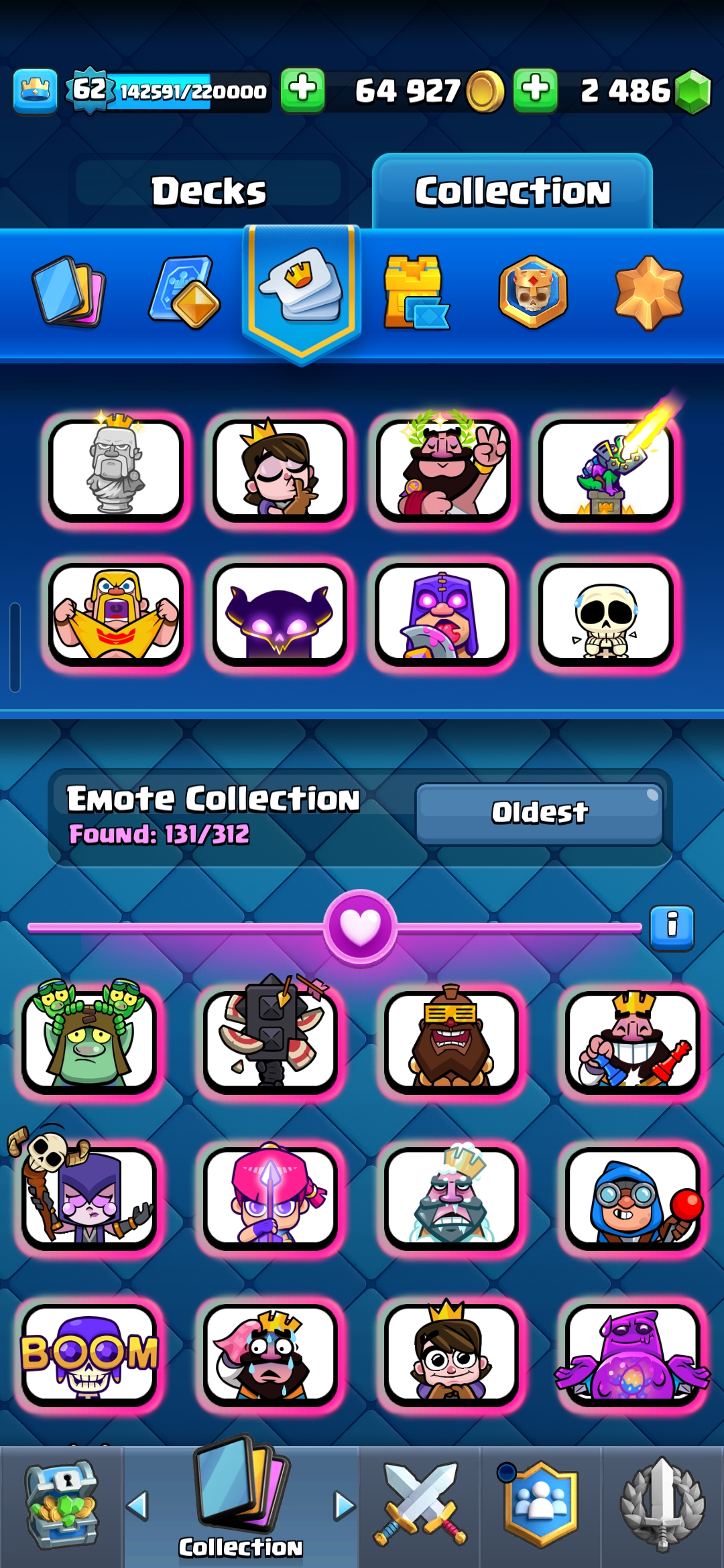Switch to the Decks tab
This screenshot has height=1568, width=724.
[208, 191]
